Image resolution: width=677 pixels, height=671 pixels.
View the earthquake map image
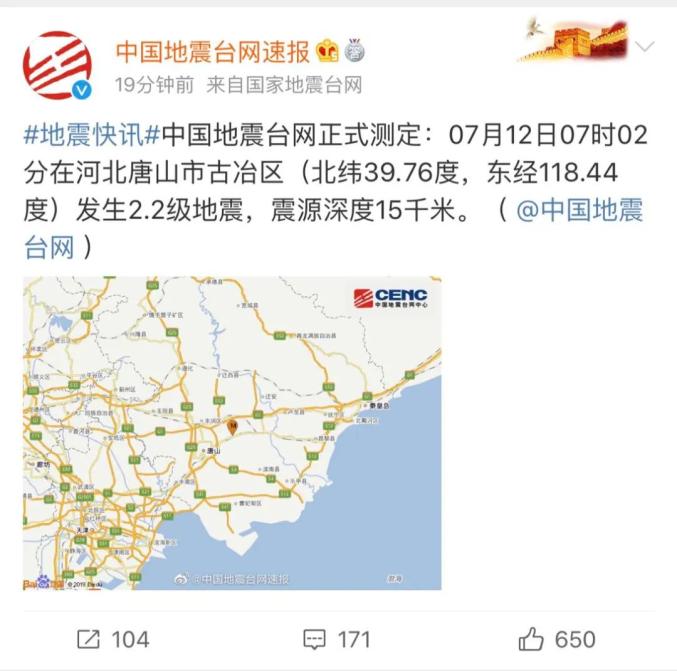[x=232, y=433]
